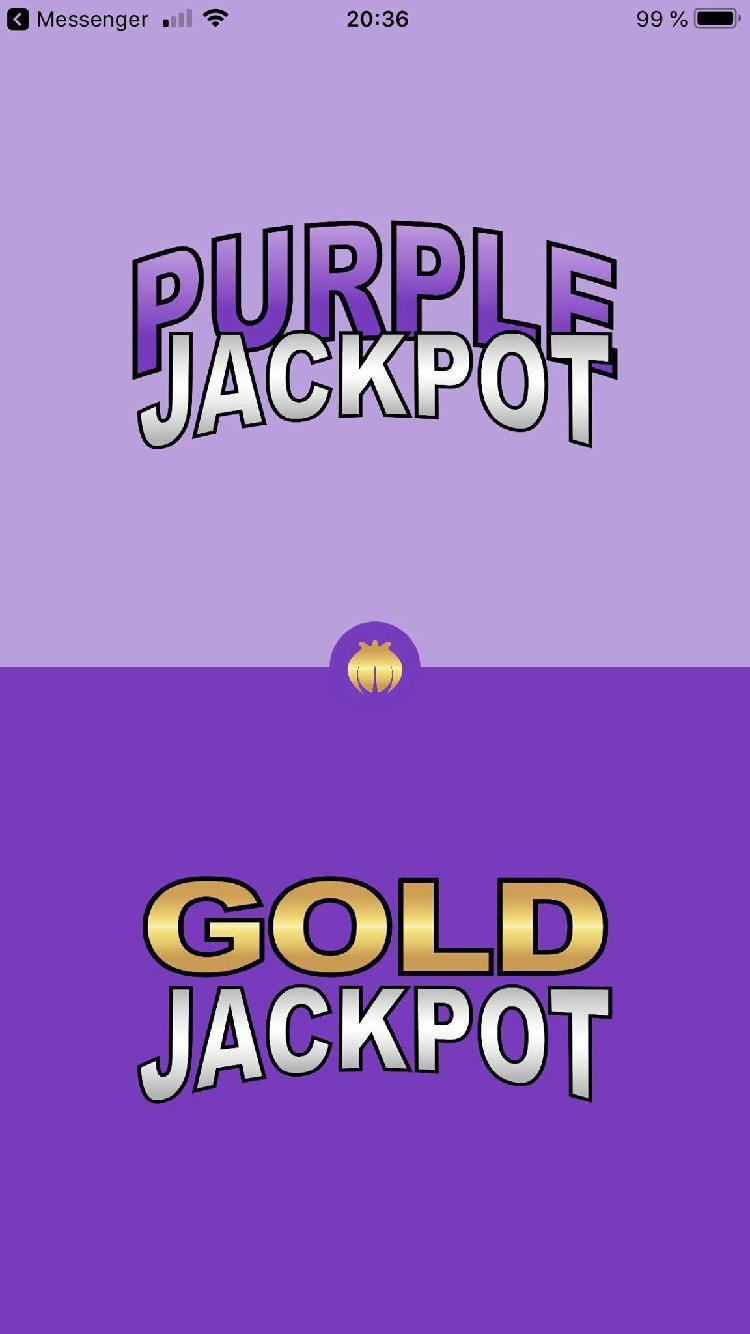750x1334 pixels.
Task: Select the Purple Jackpot option
Action: (375, 335)
